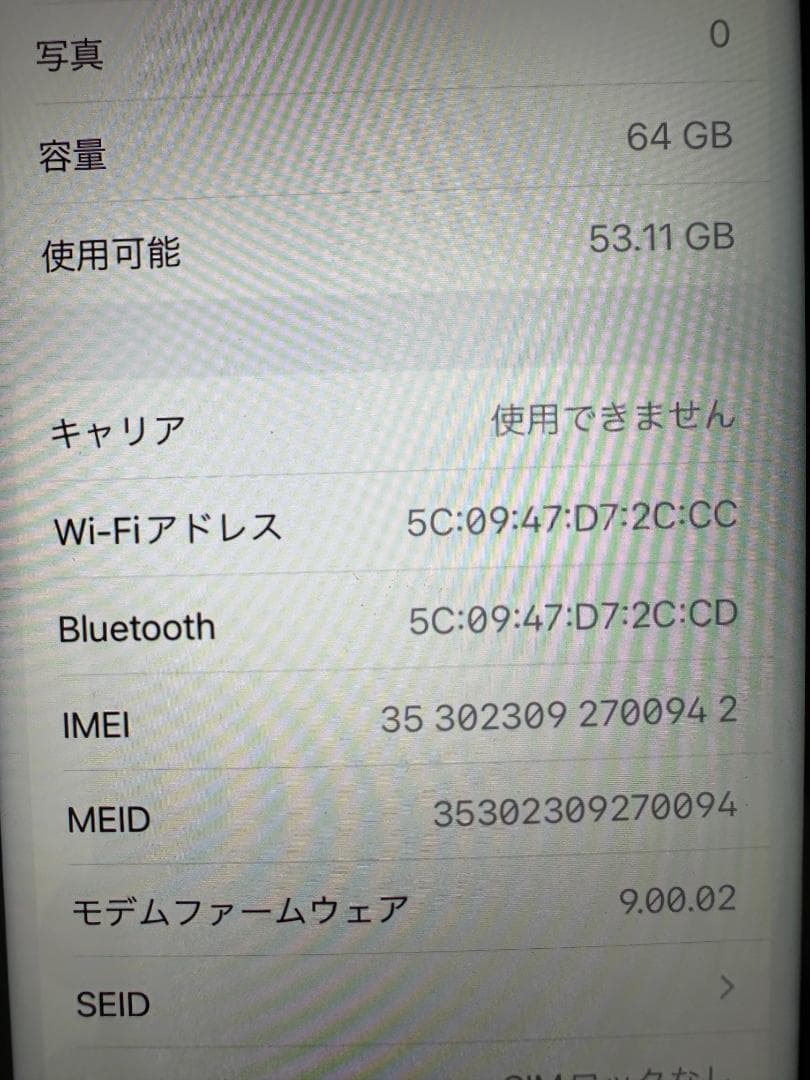The width and height of the screenshot is (810, 1080).
Task: Select the IMEI value 35 302309 270094 2
Action: 560,713
